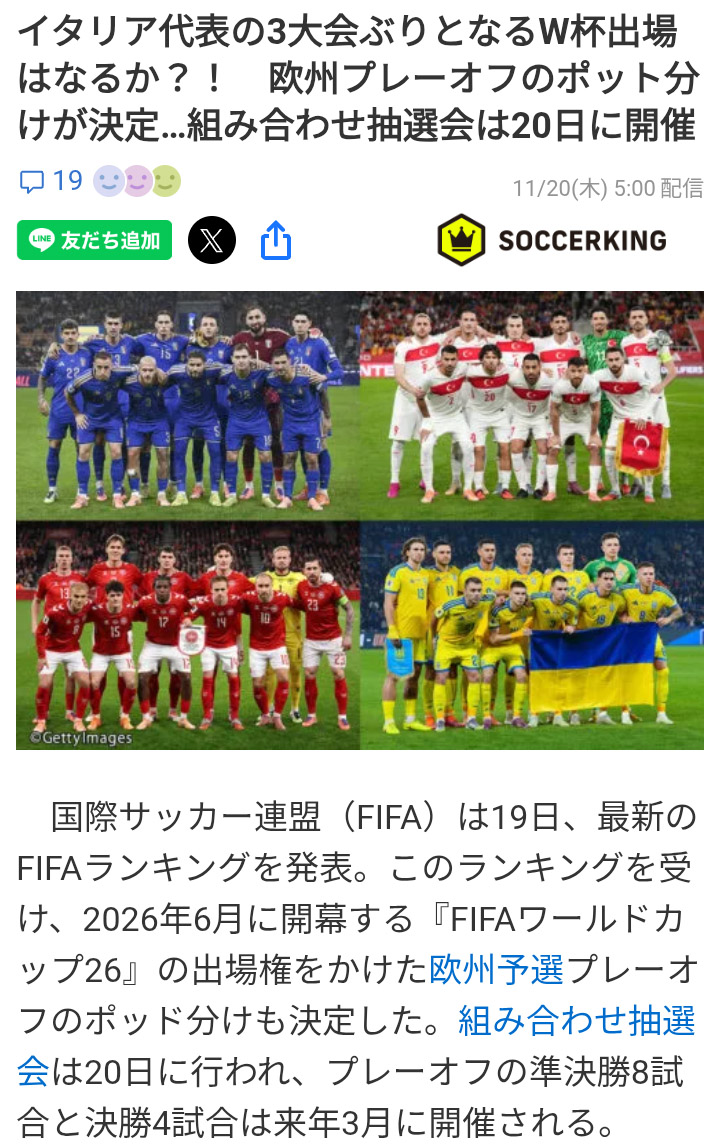This screenshot has height=1148, width=720.
Task: Tap LINE 友だち追加 button
Action: (x=94, y=240)
